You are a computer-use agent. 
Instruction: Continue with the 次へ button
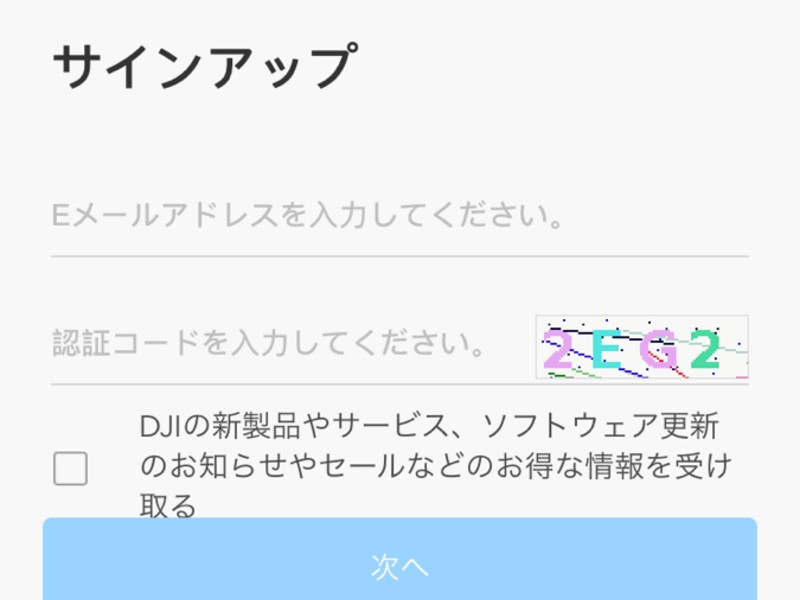click(x=400, y=565)
